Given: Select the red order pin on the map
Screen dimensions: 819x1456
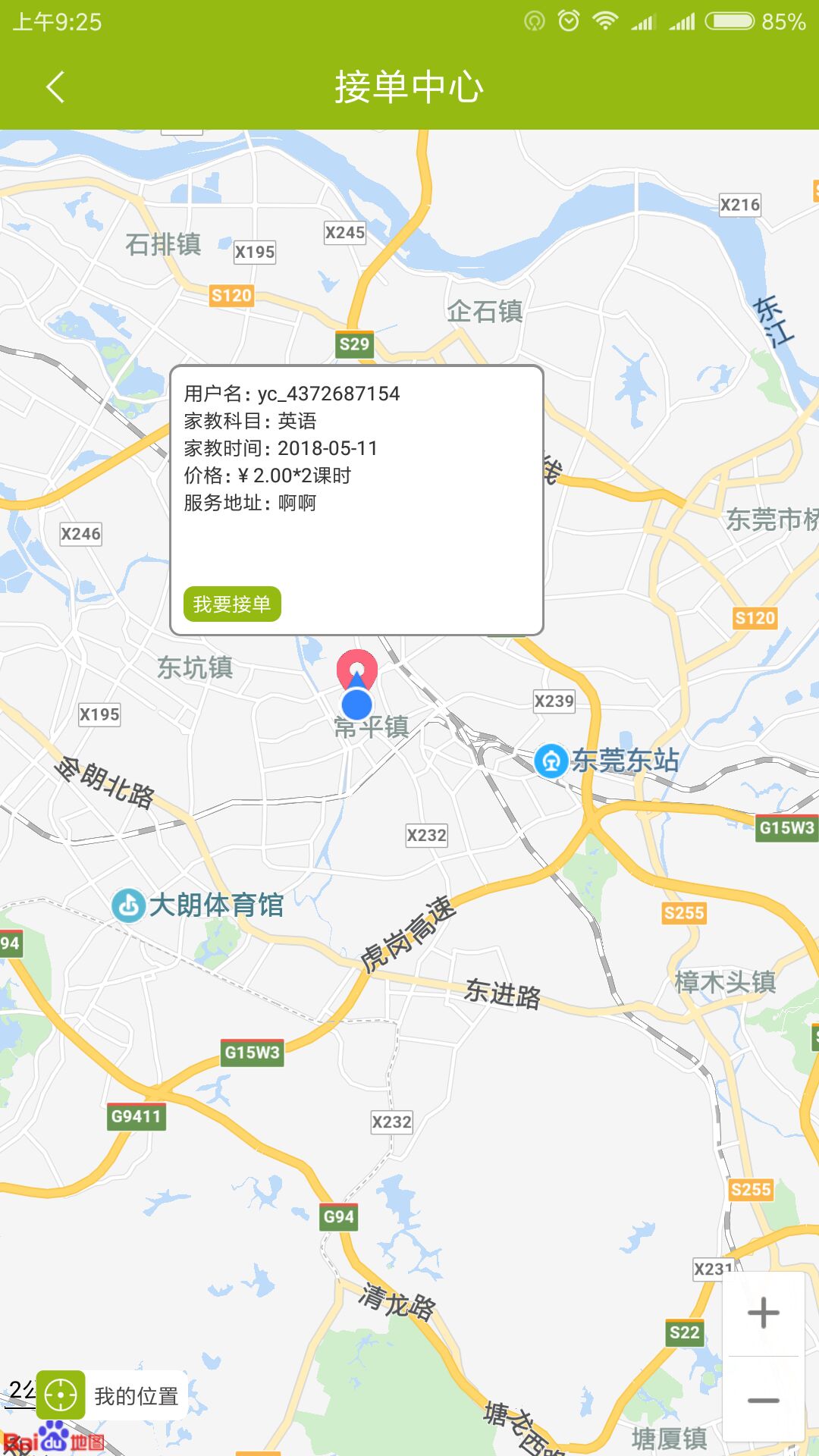Looking at the screenshot, I should point(356,667).
